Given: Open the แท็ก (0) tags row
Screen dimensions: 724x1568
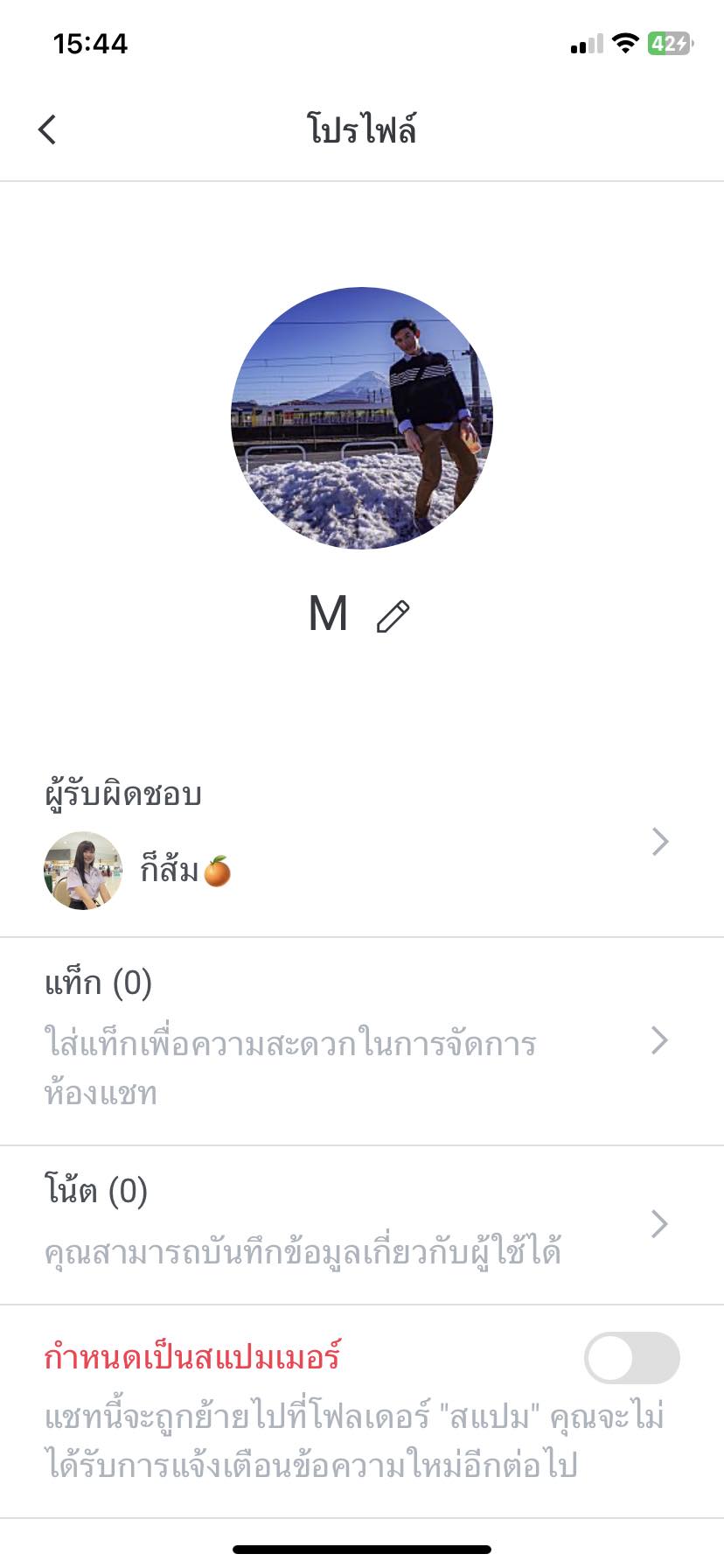Looking at the screenshot, I should tap(361, 1039).
